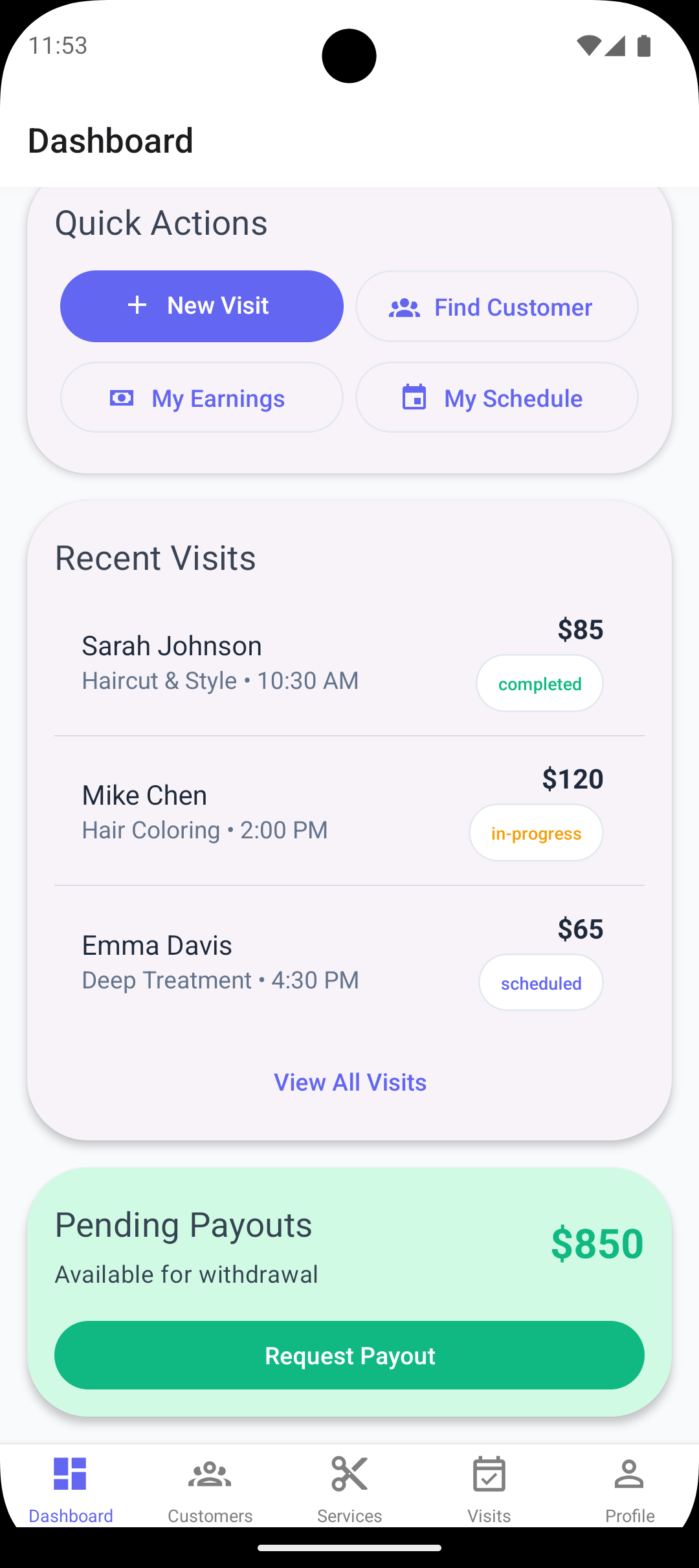Open My Schedule
699x1568 pixels.
point(496,398)
